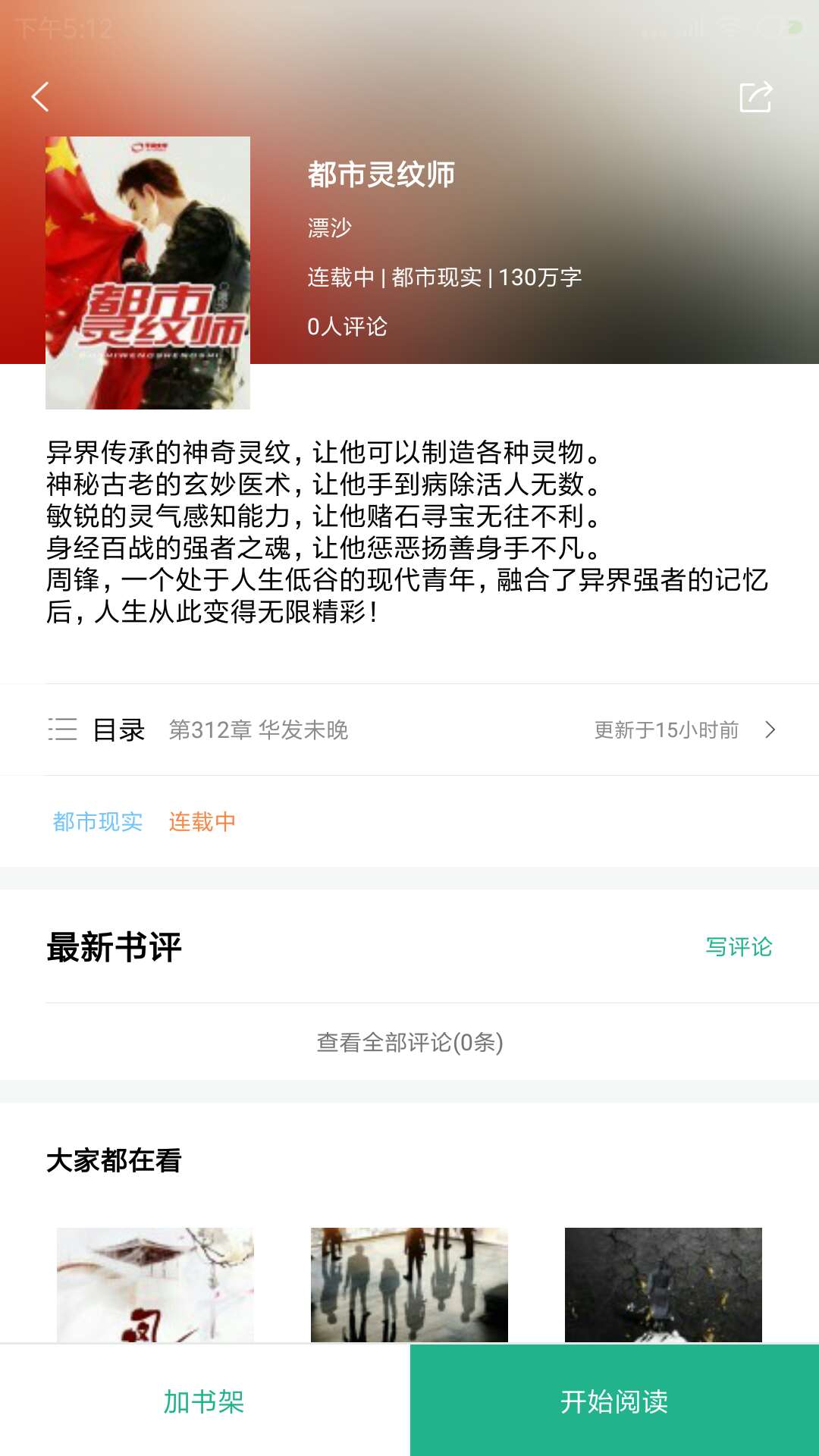The image size is (819, 1456).
Task: Add the book with 加书架
Action: (205, 1401)
